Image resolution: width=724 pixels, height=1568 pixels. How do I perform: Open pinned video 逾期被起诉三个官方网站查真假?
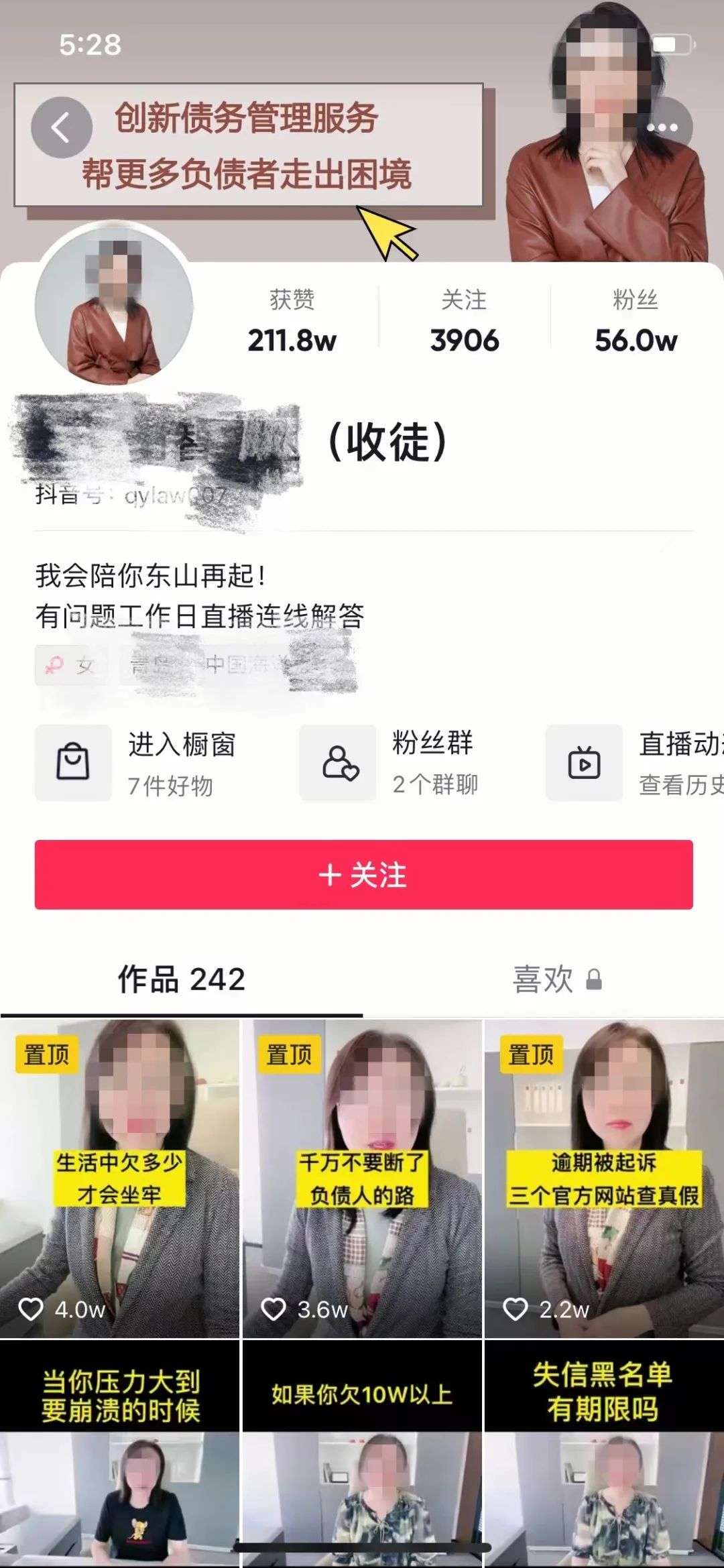pyautogui.click(x=604, y=1179)
